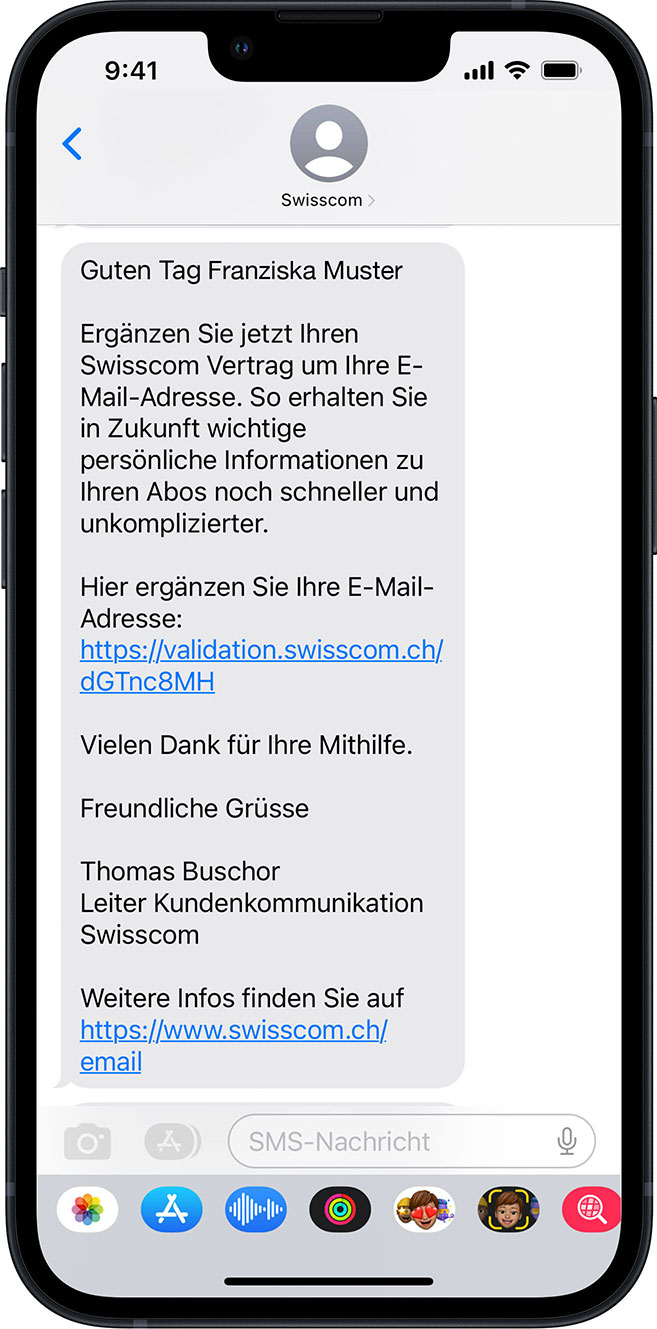Viewport: 657px width, 1329px height.
Task: Go back to the message list
Action: tap(72, 144)
